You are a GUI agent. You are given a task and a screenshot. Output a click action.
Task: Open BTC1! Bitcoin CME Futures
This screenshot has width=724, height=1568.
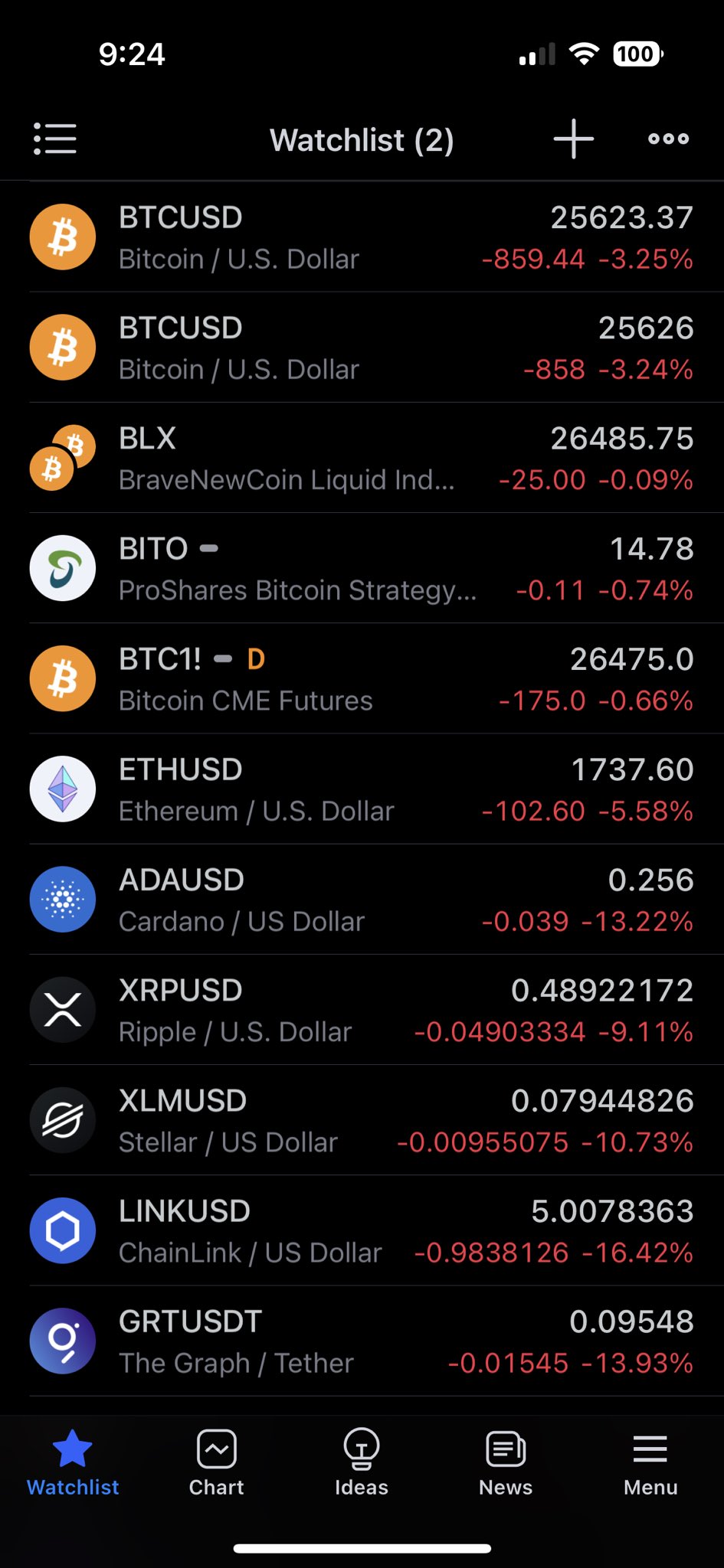(362, 678)
